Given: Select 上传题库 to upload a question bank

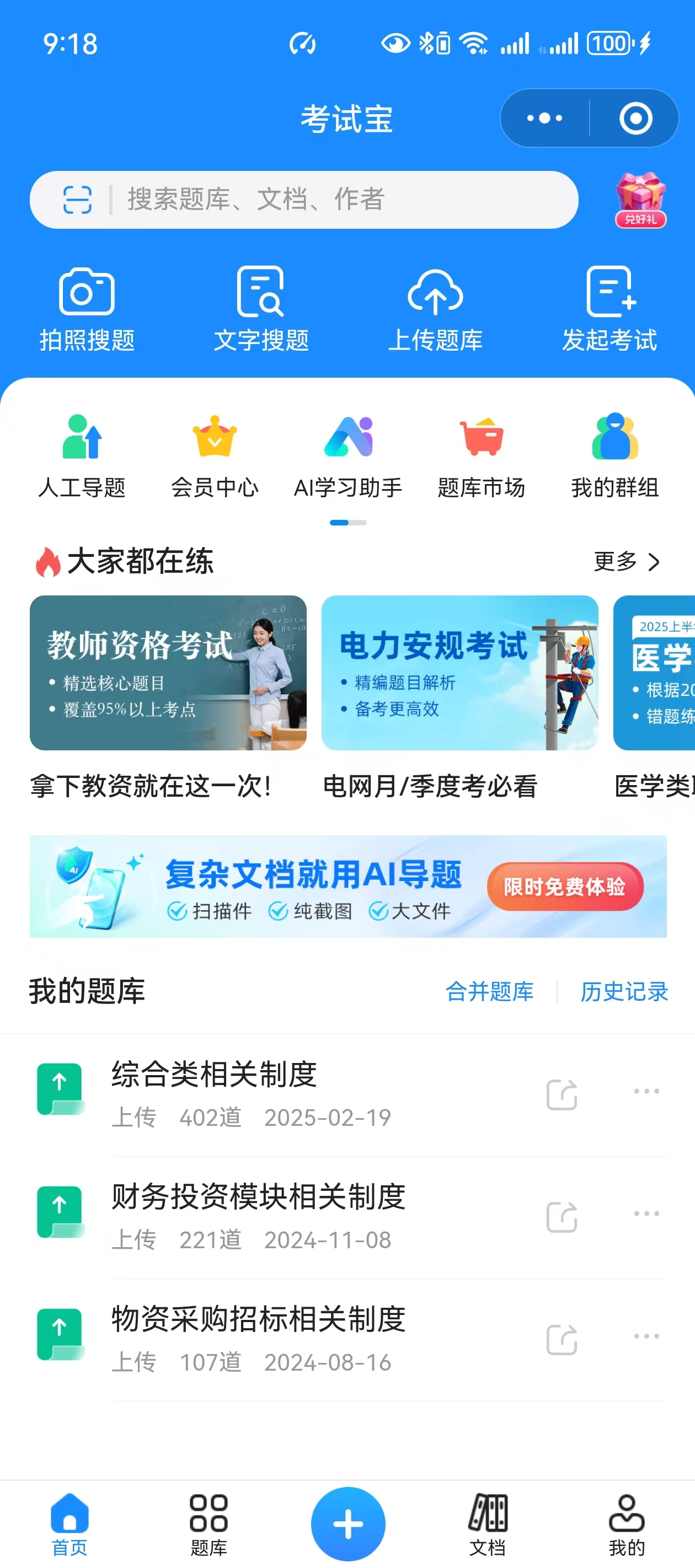Looking at the screenshot, I should [435, 309].
